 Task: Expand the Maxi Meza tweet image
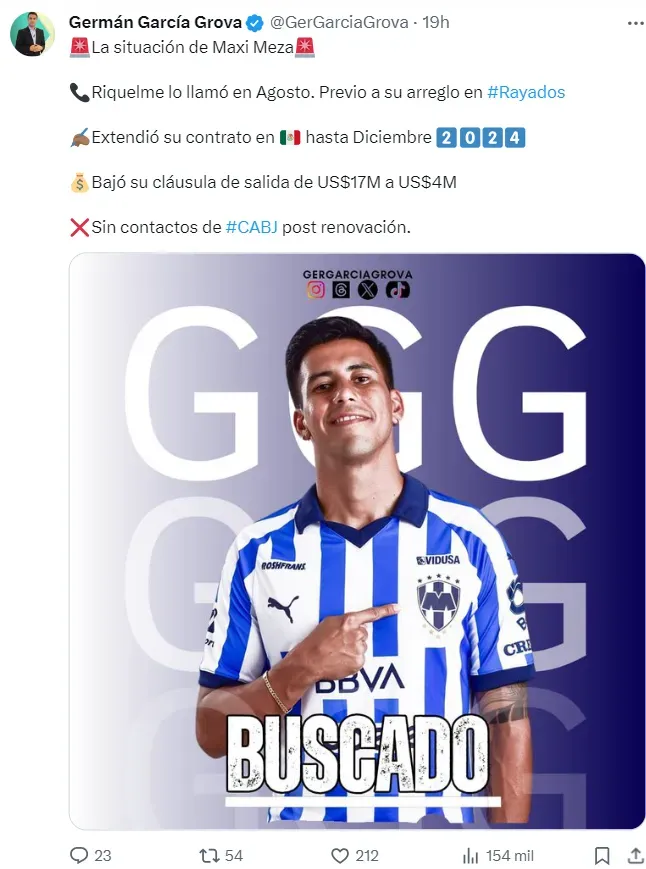click(357, 540)
